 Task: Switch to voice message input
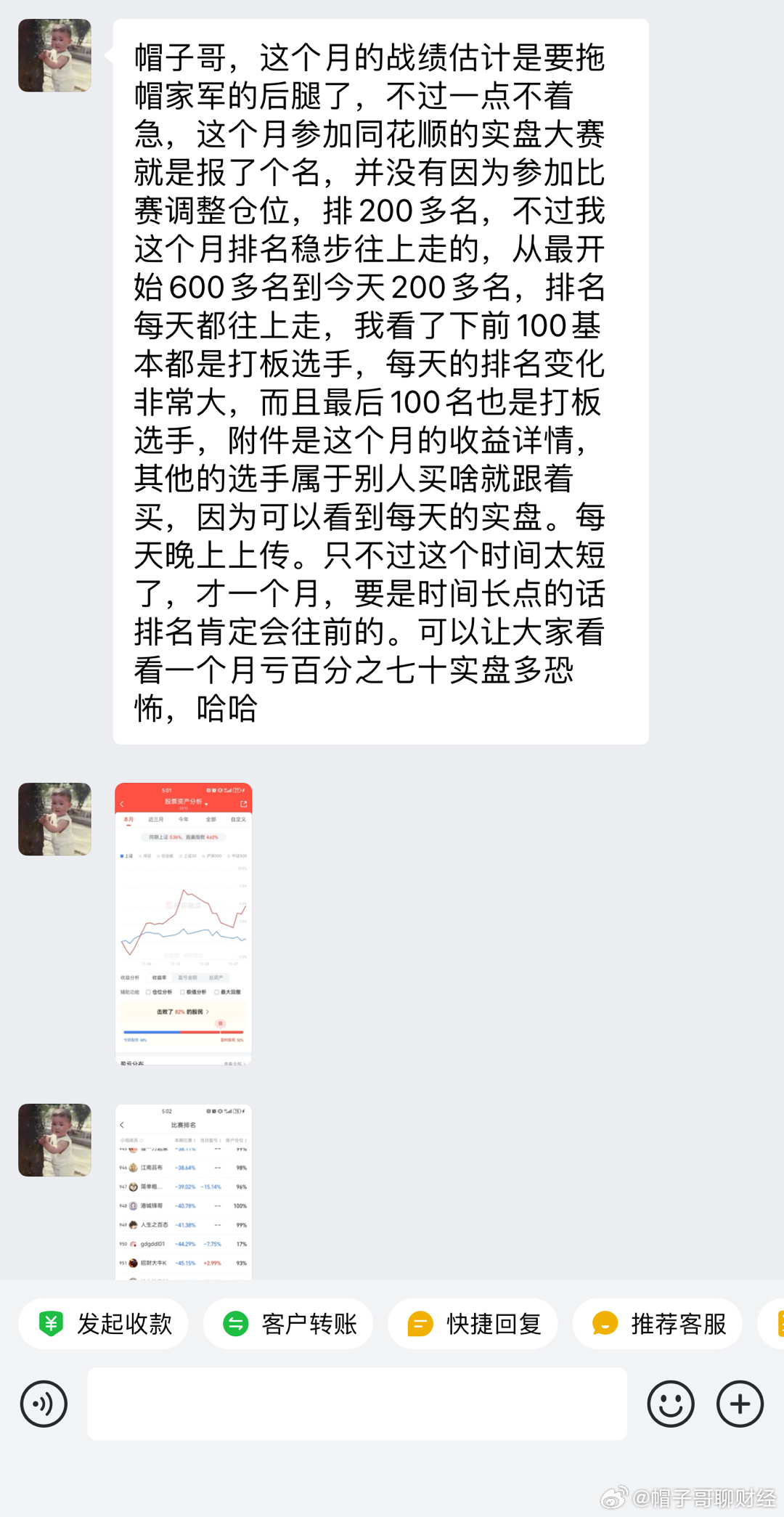pos(44,1404)
